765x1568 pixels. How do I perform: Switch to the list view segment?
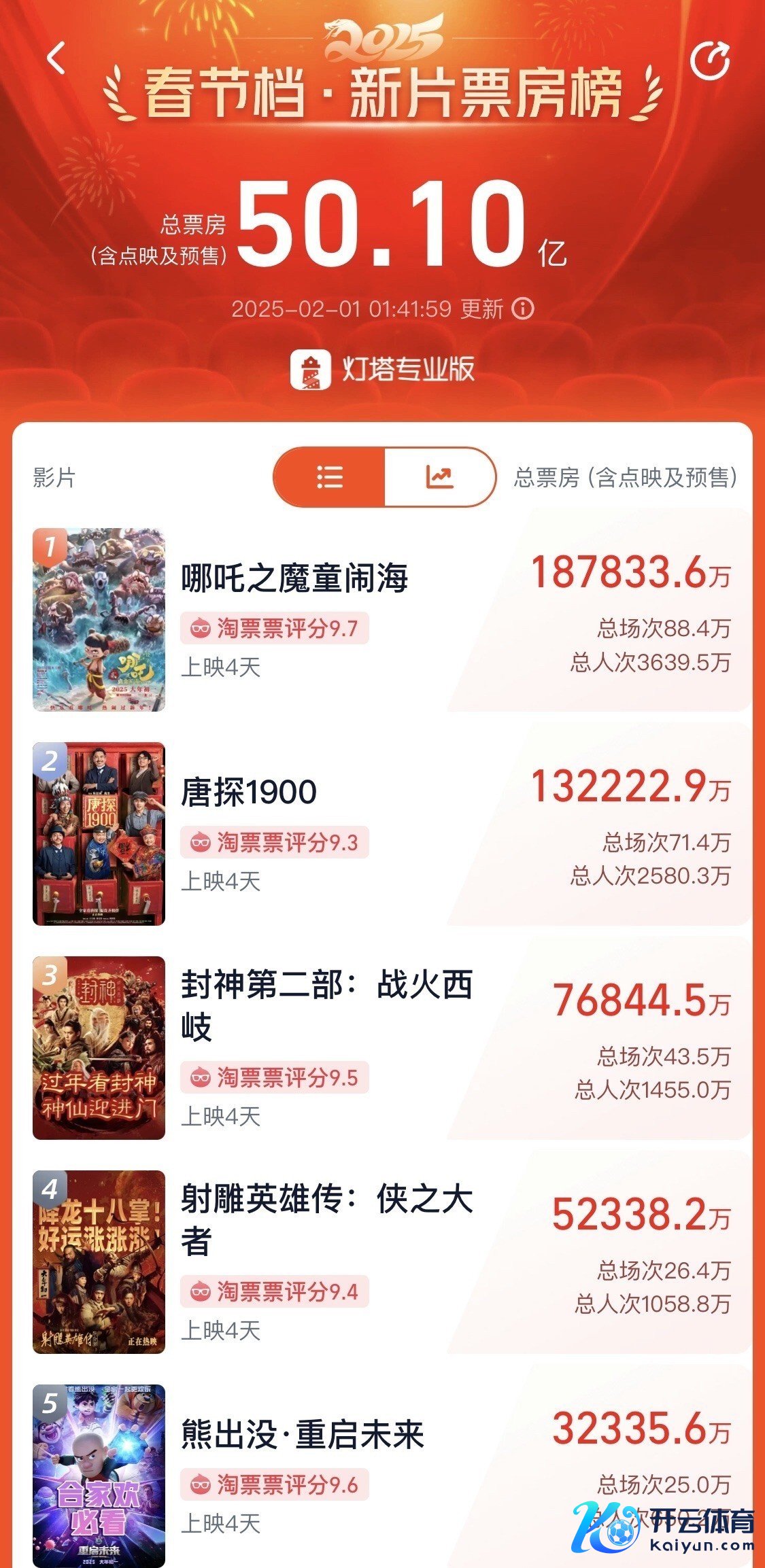point(330,477)
